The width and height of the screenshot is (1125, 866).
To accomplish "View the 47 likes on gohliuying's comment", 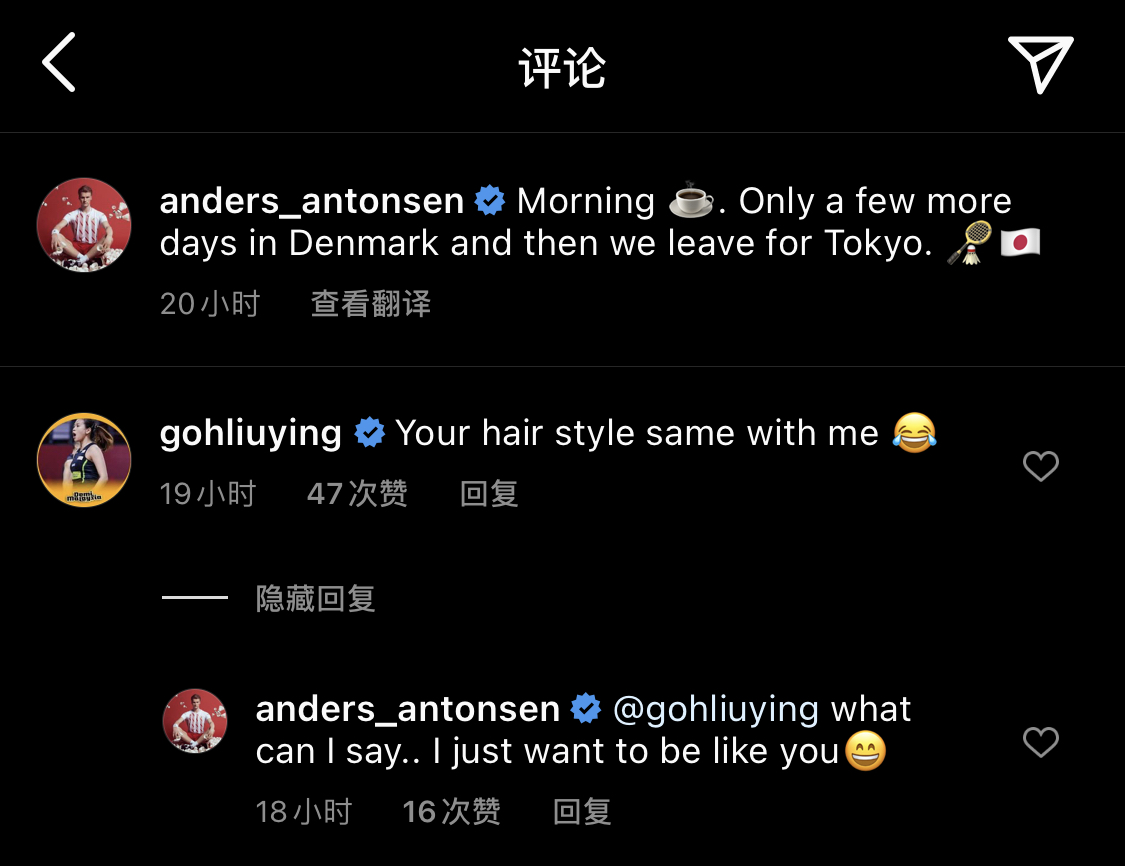I will pos(357,494).
